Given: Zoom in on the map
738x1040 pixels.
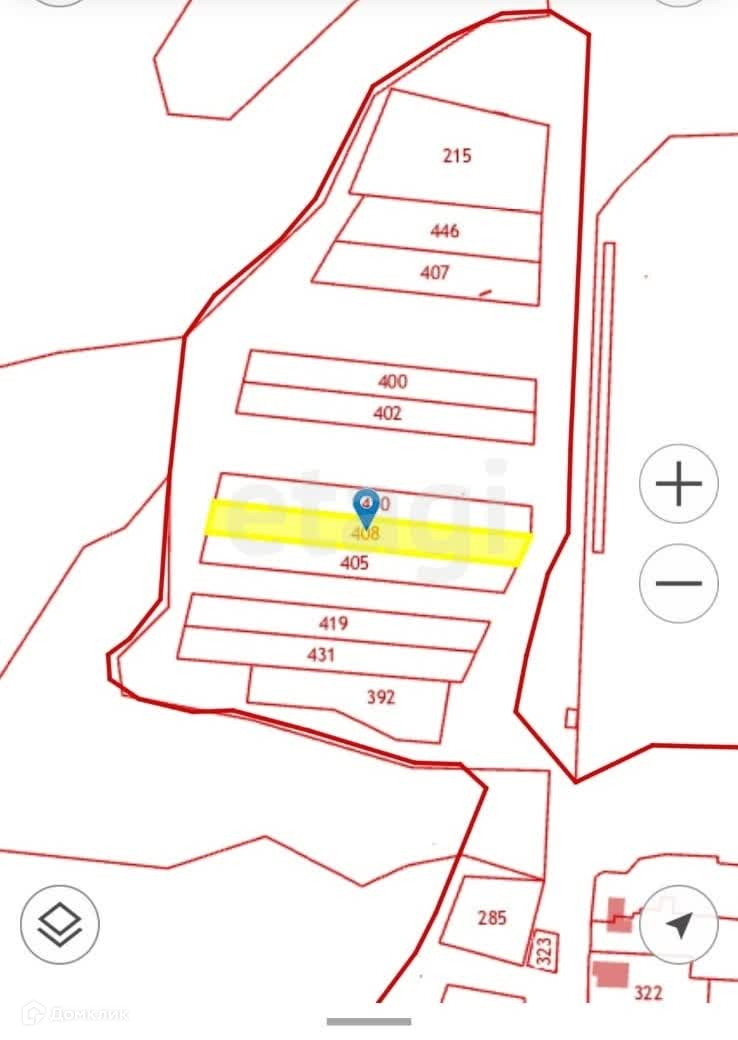Looking at the screenshot, I should 679,485.
